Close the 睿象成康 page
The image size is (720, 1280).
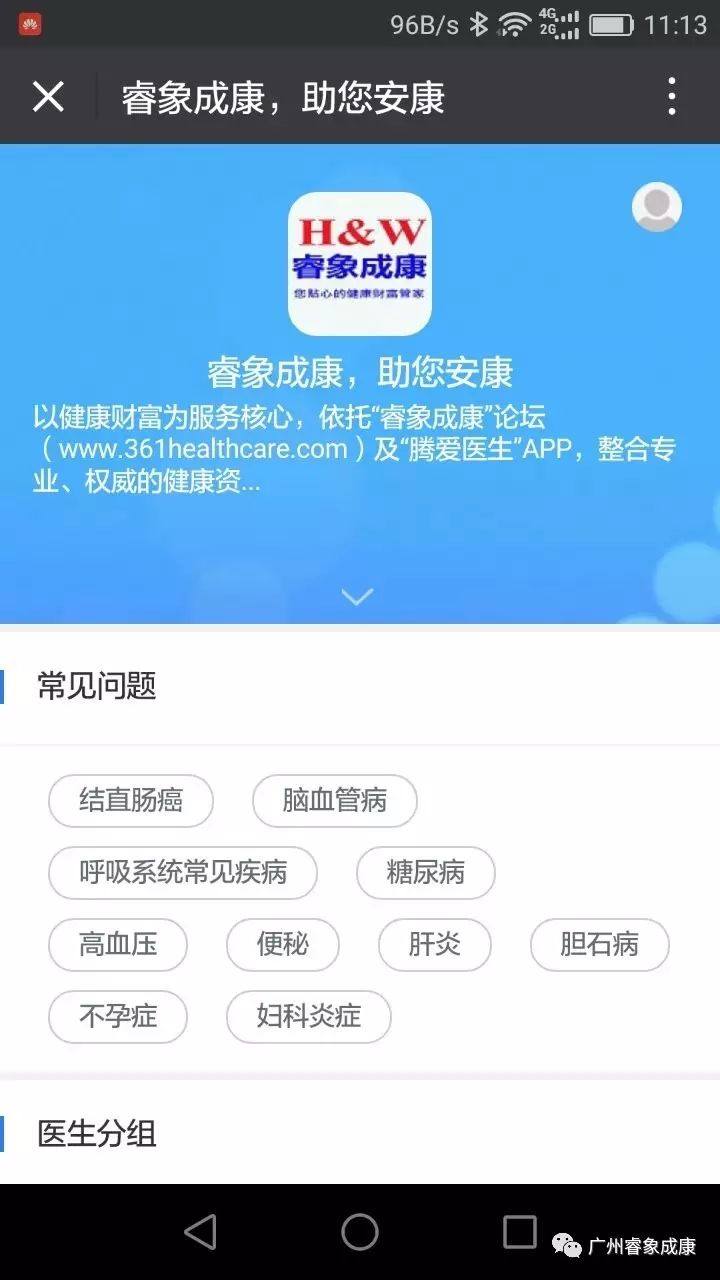48,97
